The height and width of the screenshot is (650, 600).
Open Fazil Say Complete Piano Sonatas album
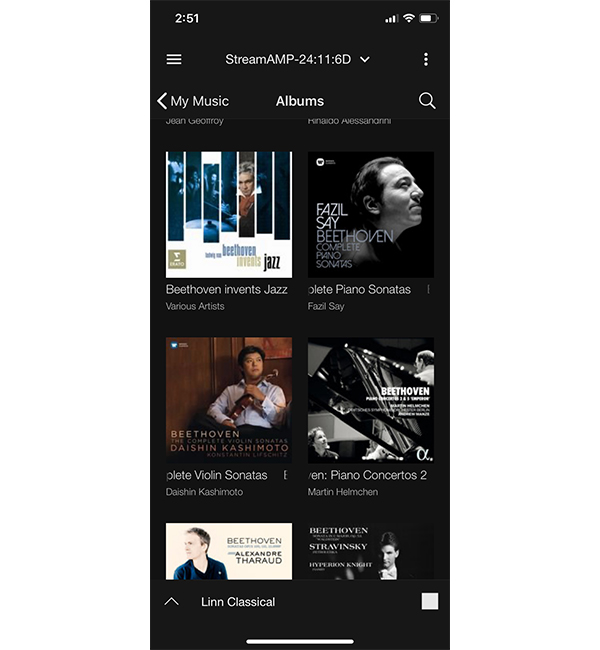click(x=371, y=214)
